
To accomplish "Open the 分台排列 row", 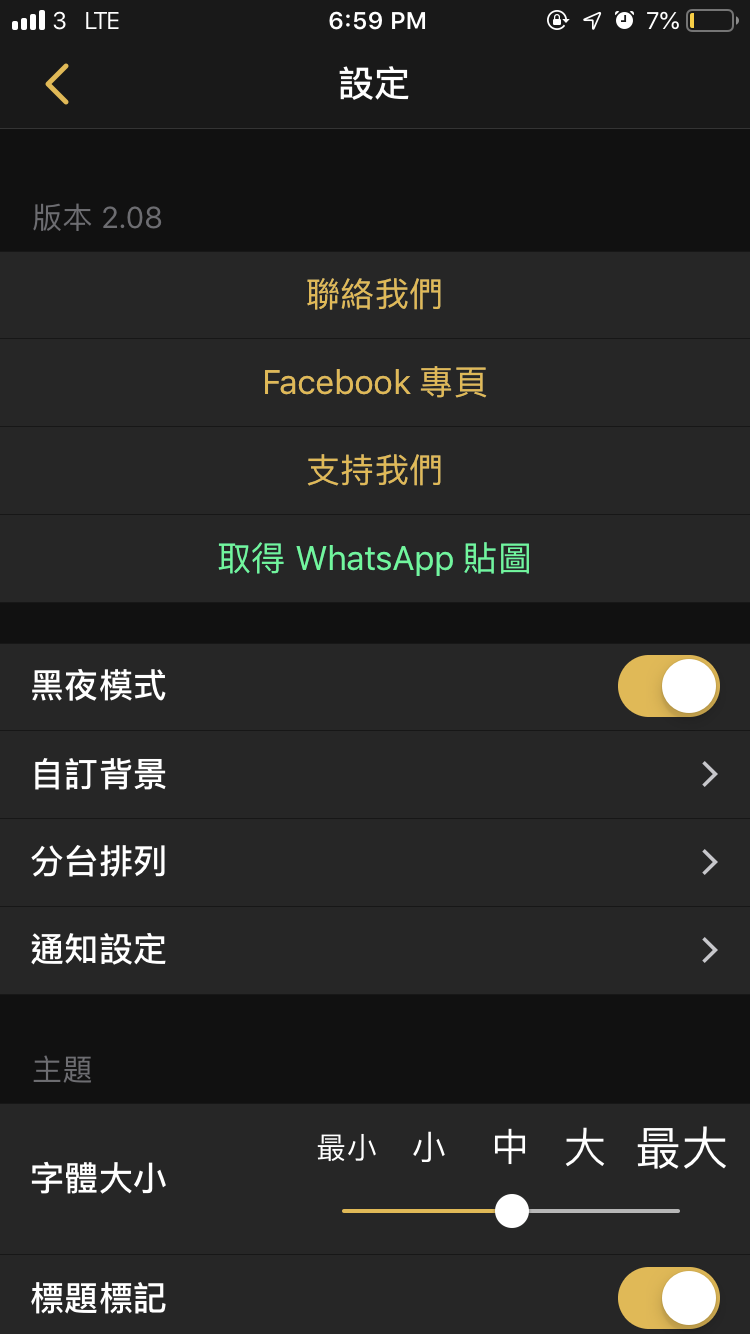I will pyautogui.click(x=375, y=863).
